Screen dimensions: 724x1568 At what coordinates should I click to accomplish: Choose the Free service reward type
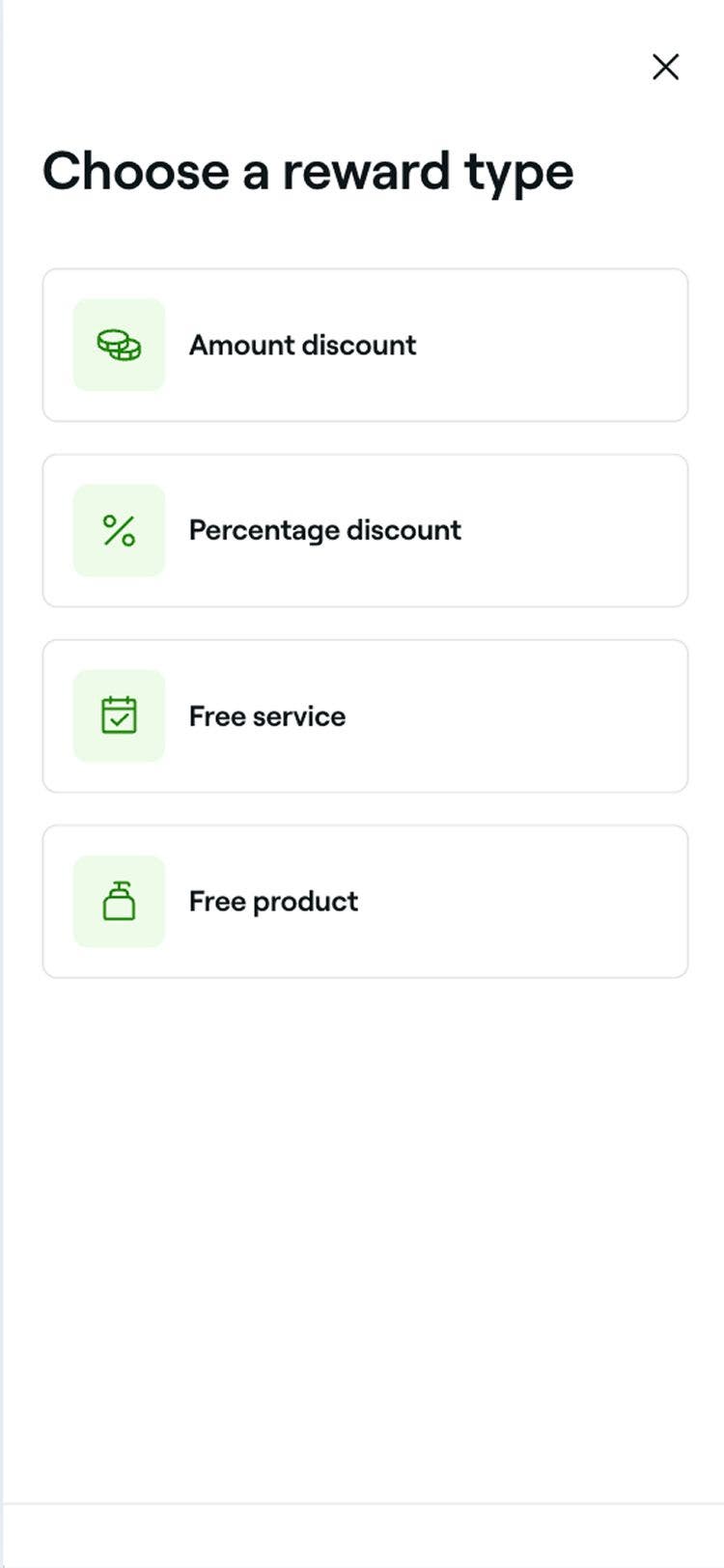click(x=364, y=715)
